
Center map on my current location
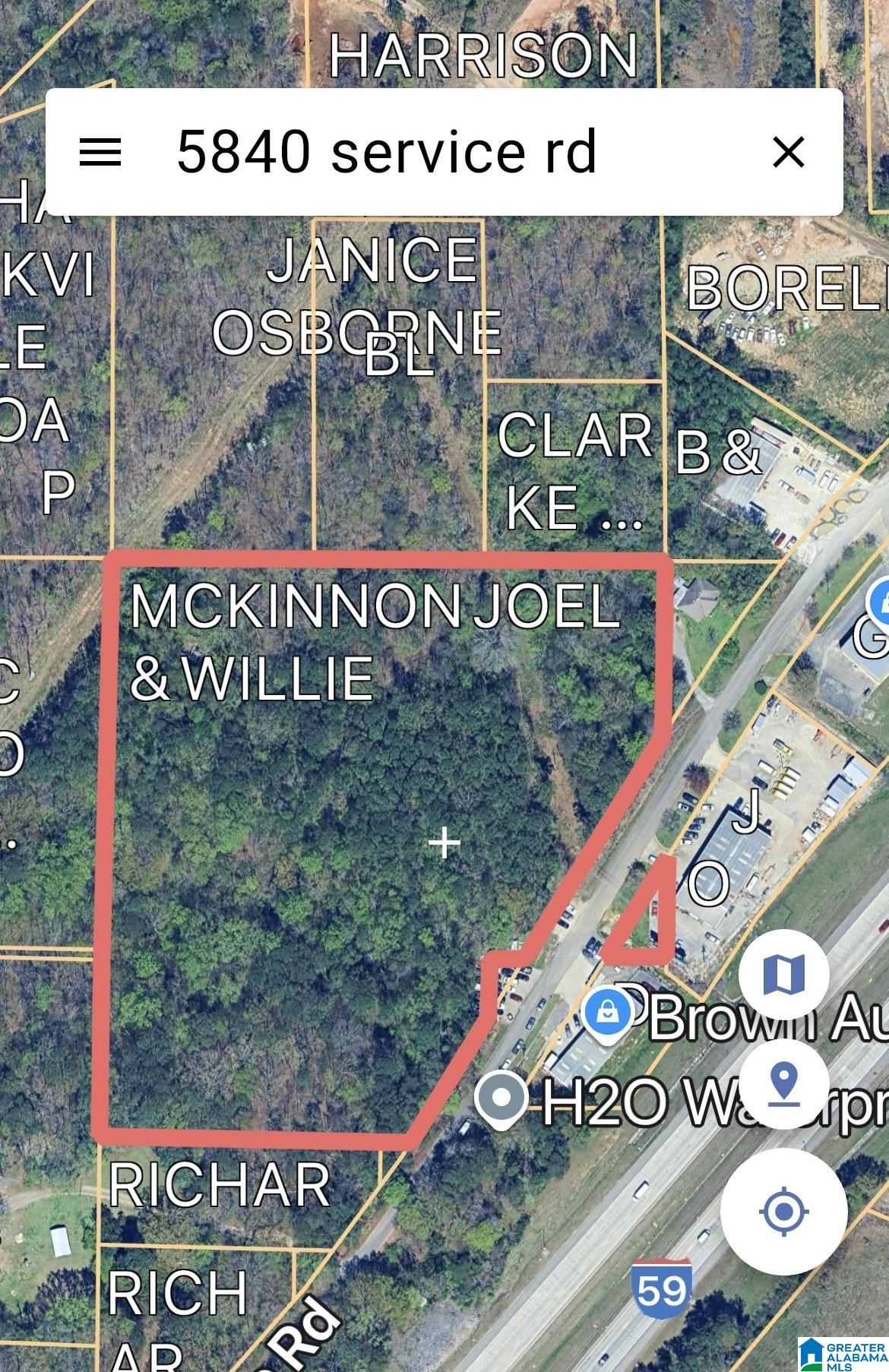point(783,1211)
